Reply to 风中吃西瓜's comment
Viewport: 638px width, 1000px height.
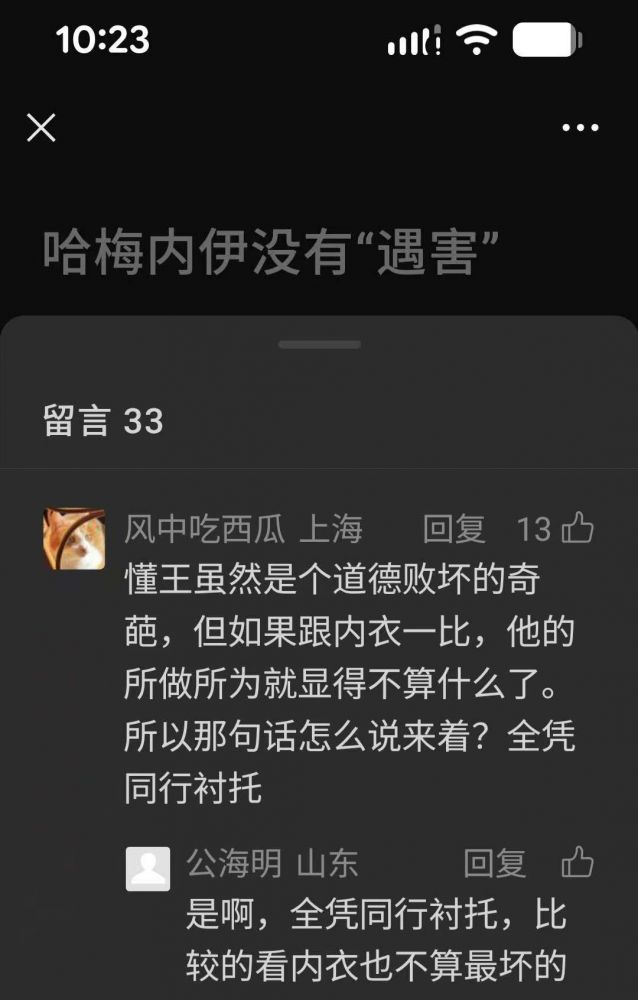453,529
